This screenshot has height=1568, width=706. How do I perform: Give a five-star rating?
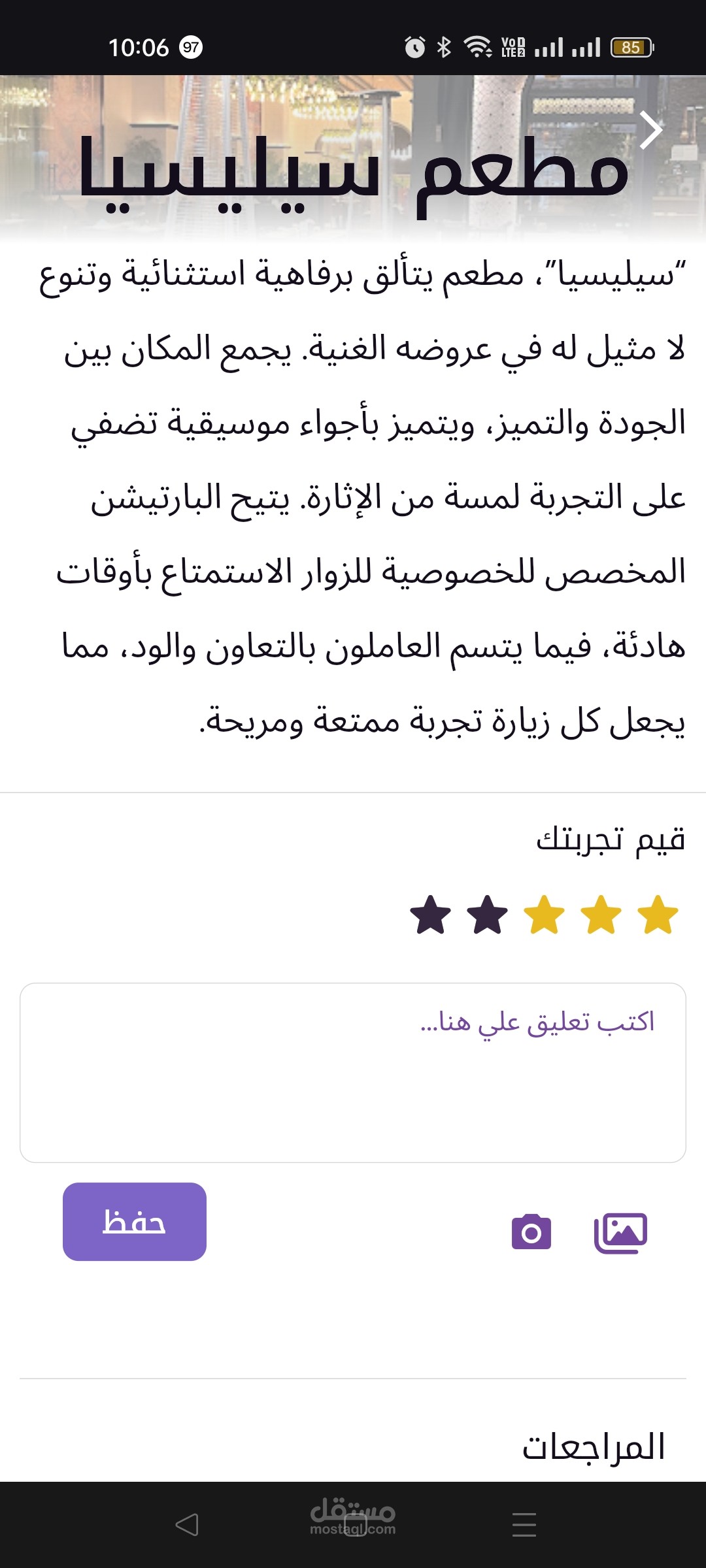(431, 915)
